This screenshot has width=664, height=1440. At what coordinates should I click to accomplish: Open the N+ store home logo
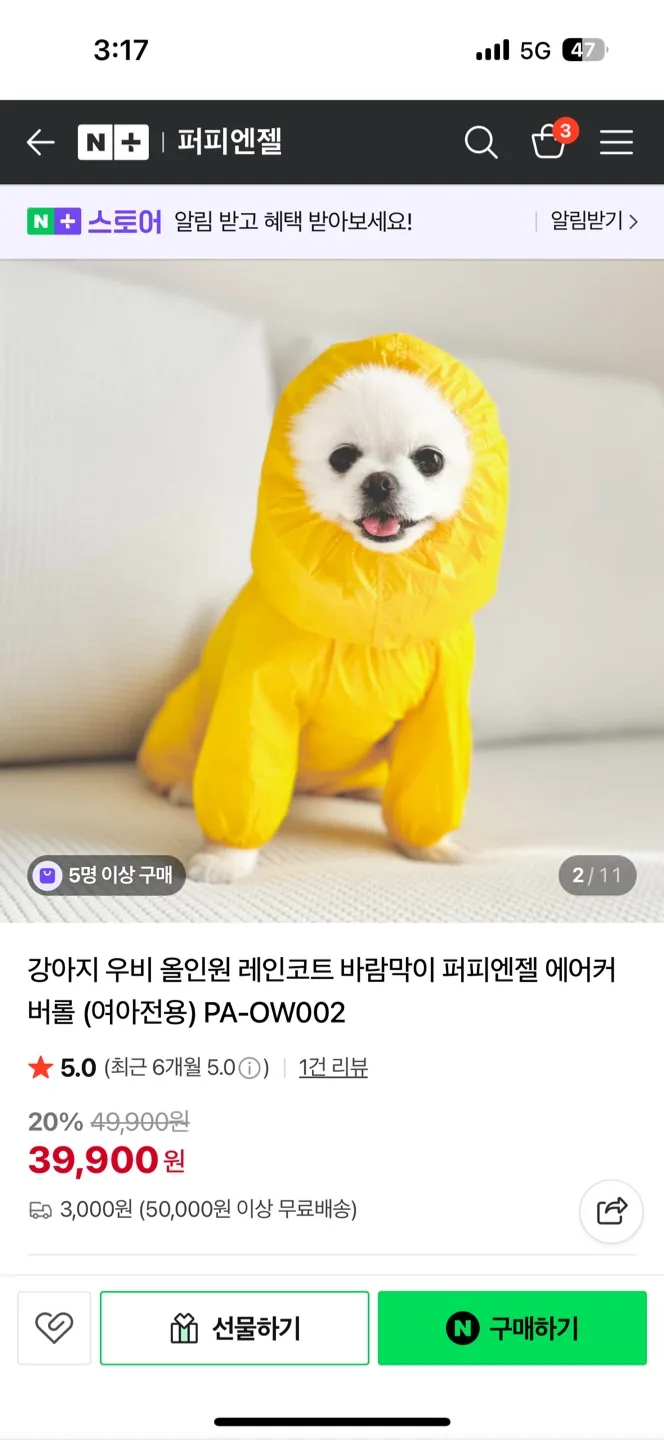click(113, 143)
